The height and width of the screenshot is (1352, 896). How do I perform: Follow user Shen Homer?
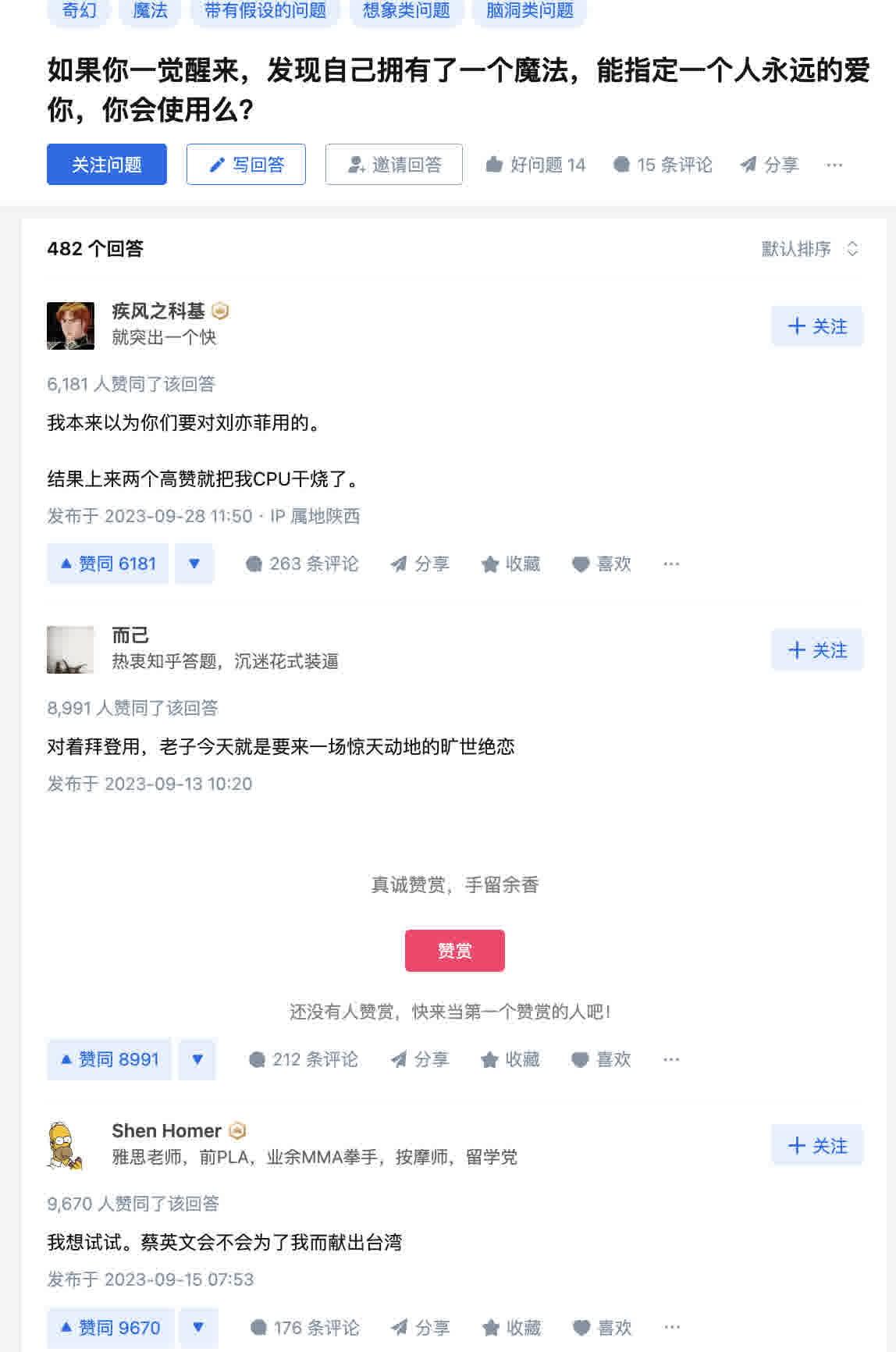817,1146
